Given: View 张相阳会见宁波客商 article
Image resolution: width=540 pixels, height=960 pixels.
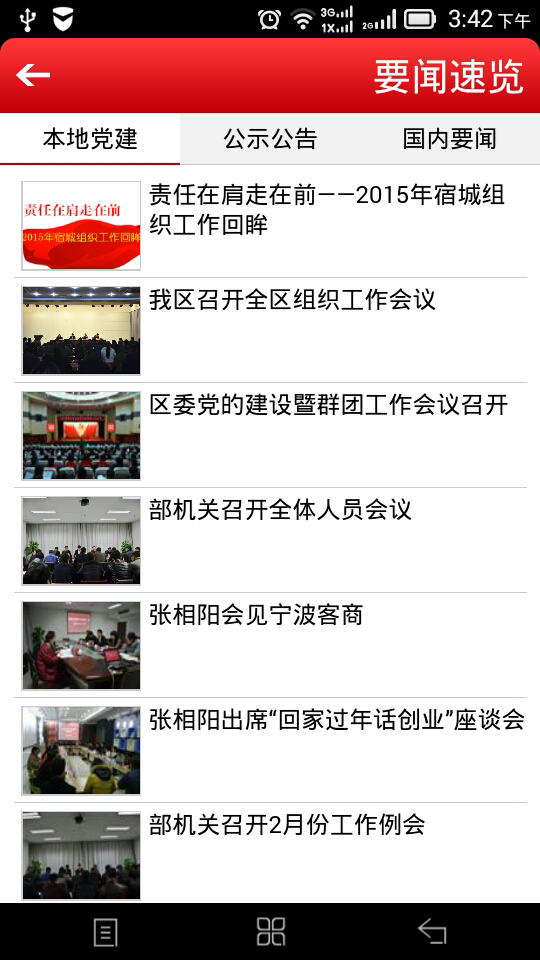Looking at the screenshot, I should click(x=270, y=645).
